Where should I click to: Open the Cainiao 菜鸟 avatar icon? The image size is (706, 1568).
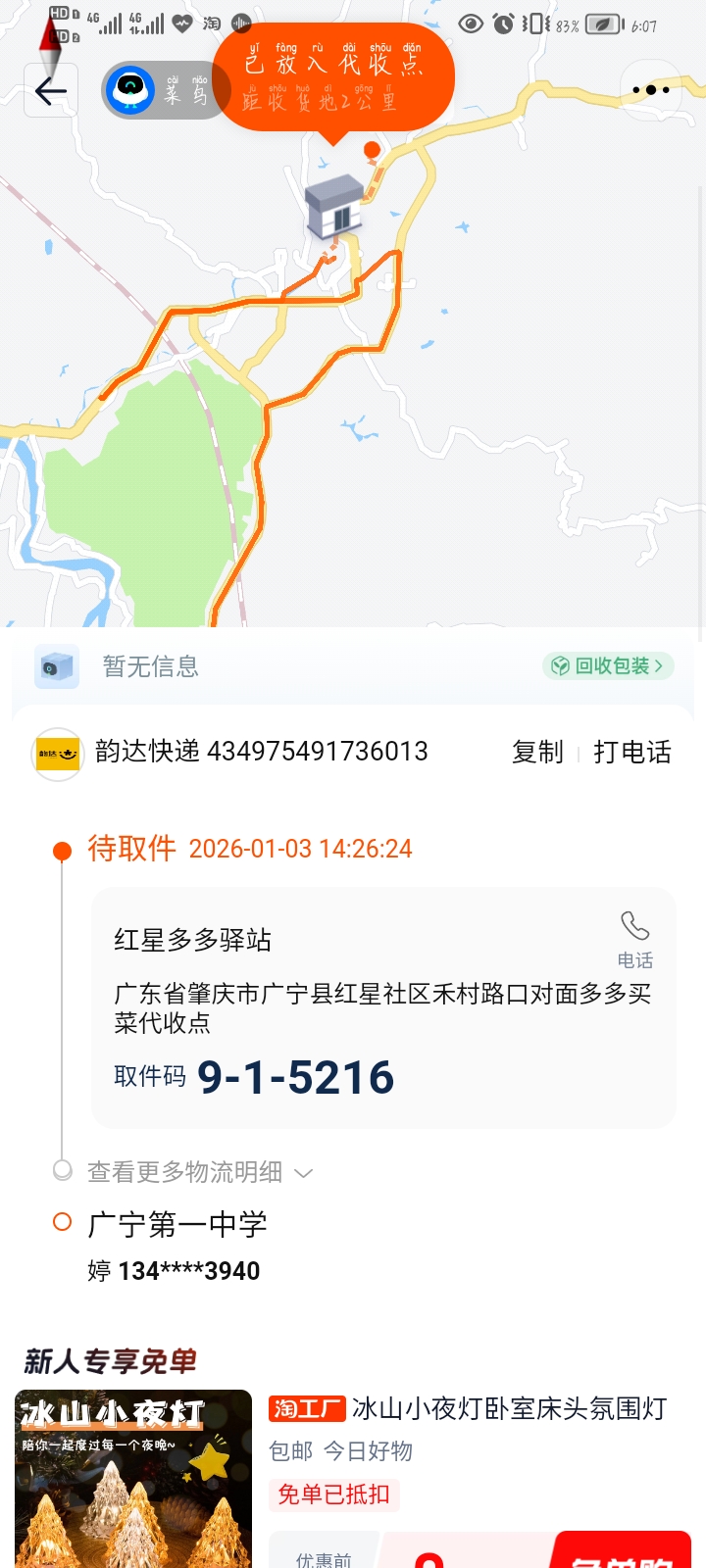132,90
